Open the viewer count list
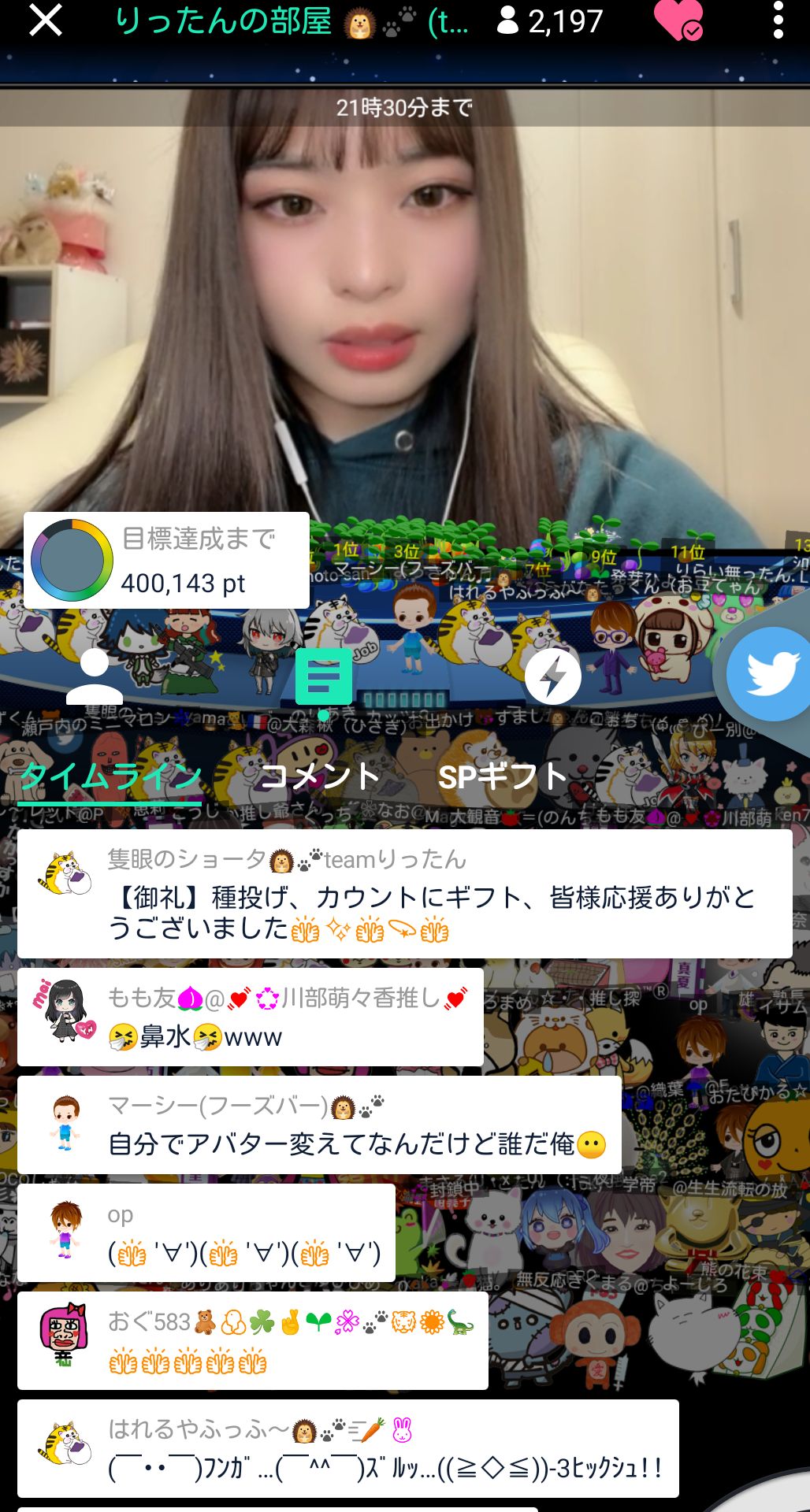 (x=550, y=21)
